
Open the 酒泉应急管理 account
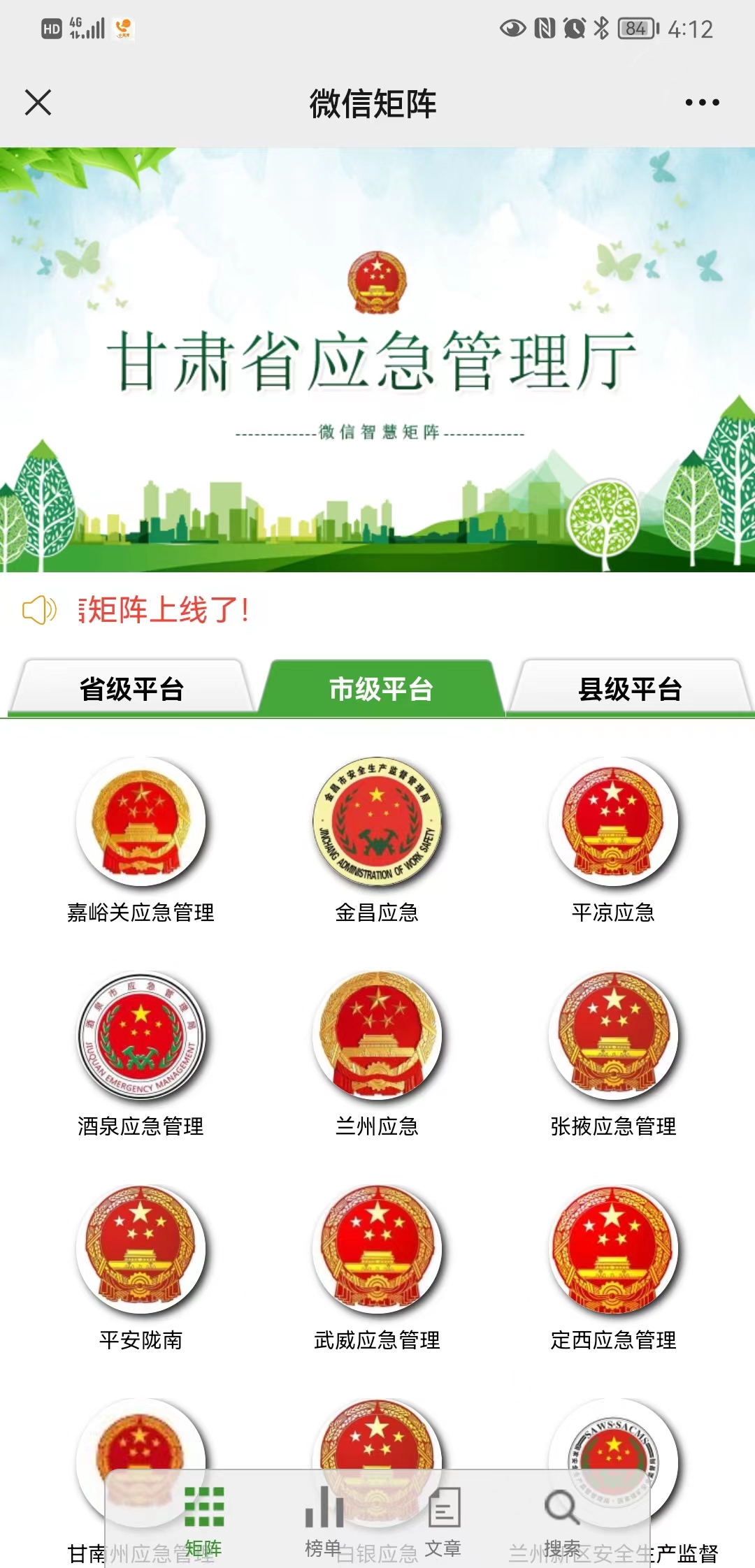click(141, 1036)
